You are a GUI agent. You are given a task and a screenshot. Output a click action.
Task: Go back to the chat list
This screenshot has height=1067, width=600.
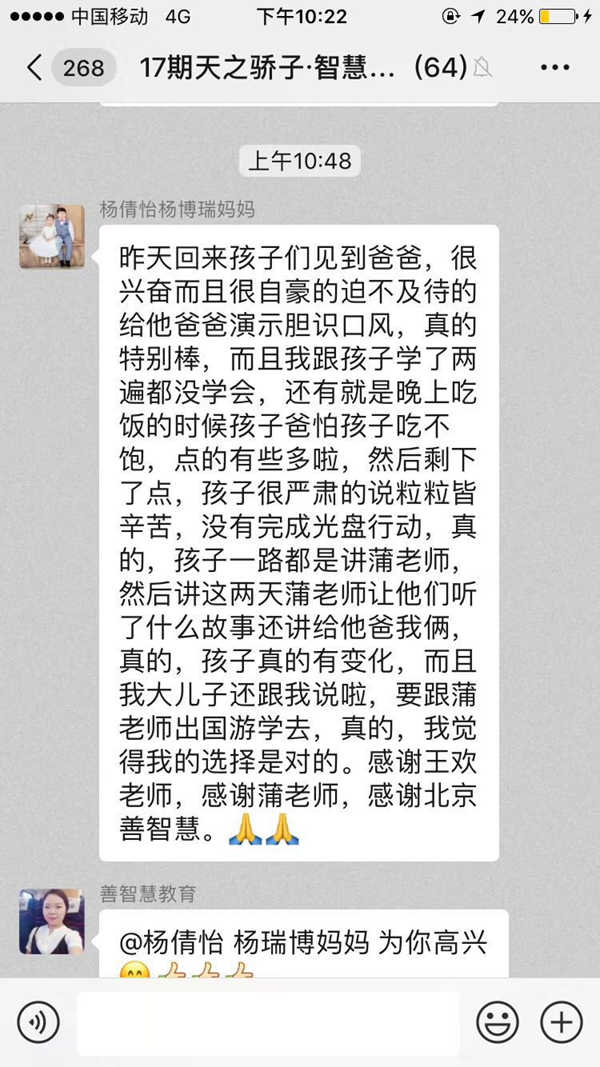pos(35,68)
